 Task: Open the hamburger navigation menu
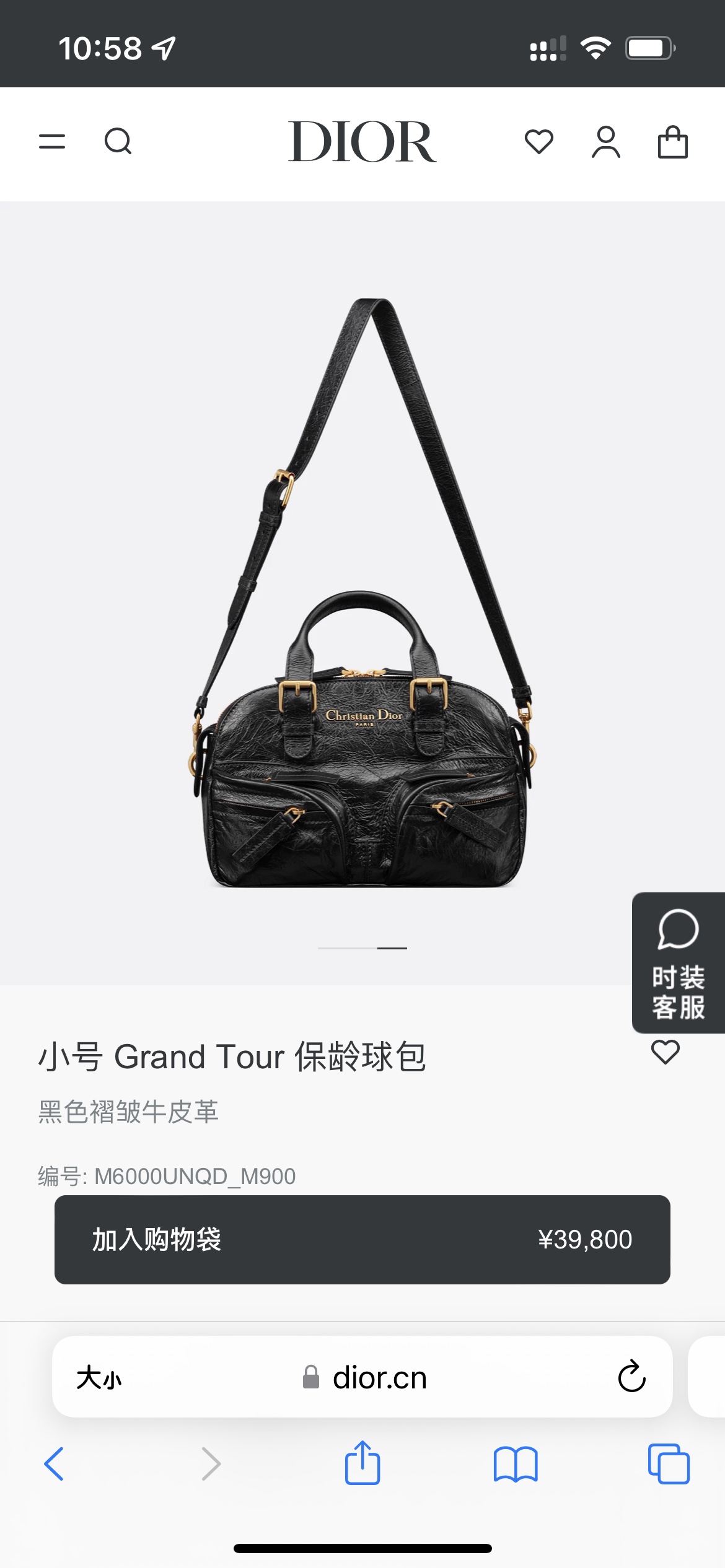point(53,142)
